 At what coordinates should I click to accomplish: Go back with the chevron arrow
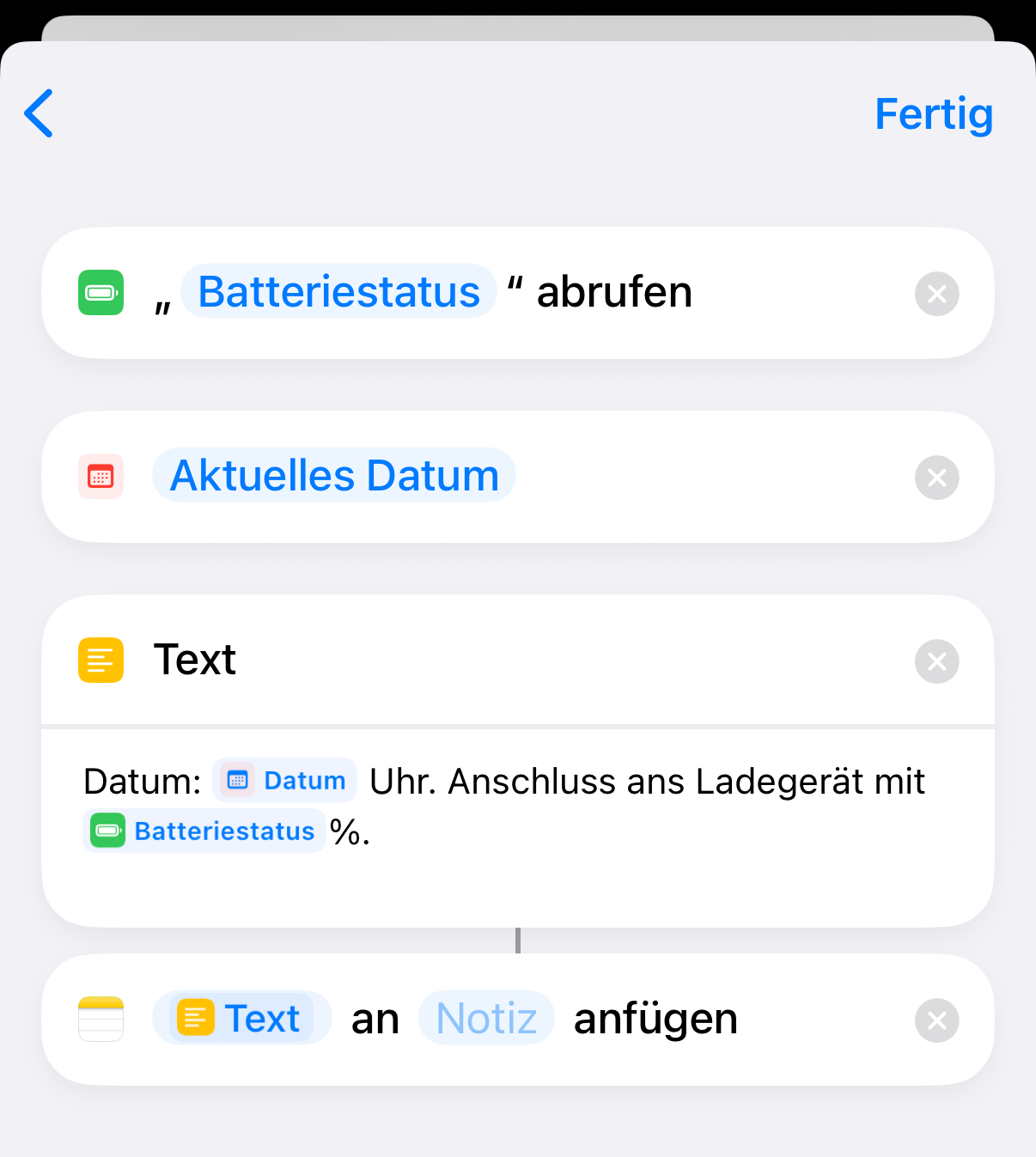40,113
